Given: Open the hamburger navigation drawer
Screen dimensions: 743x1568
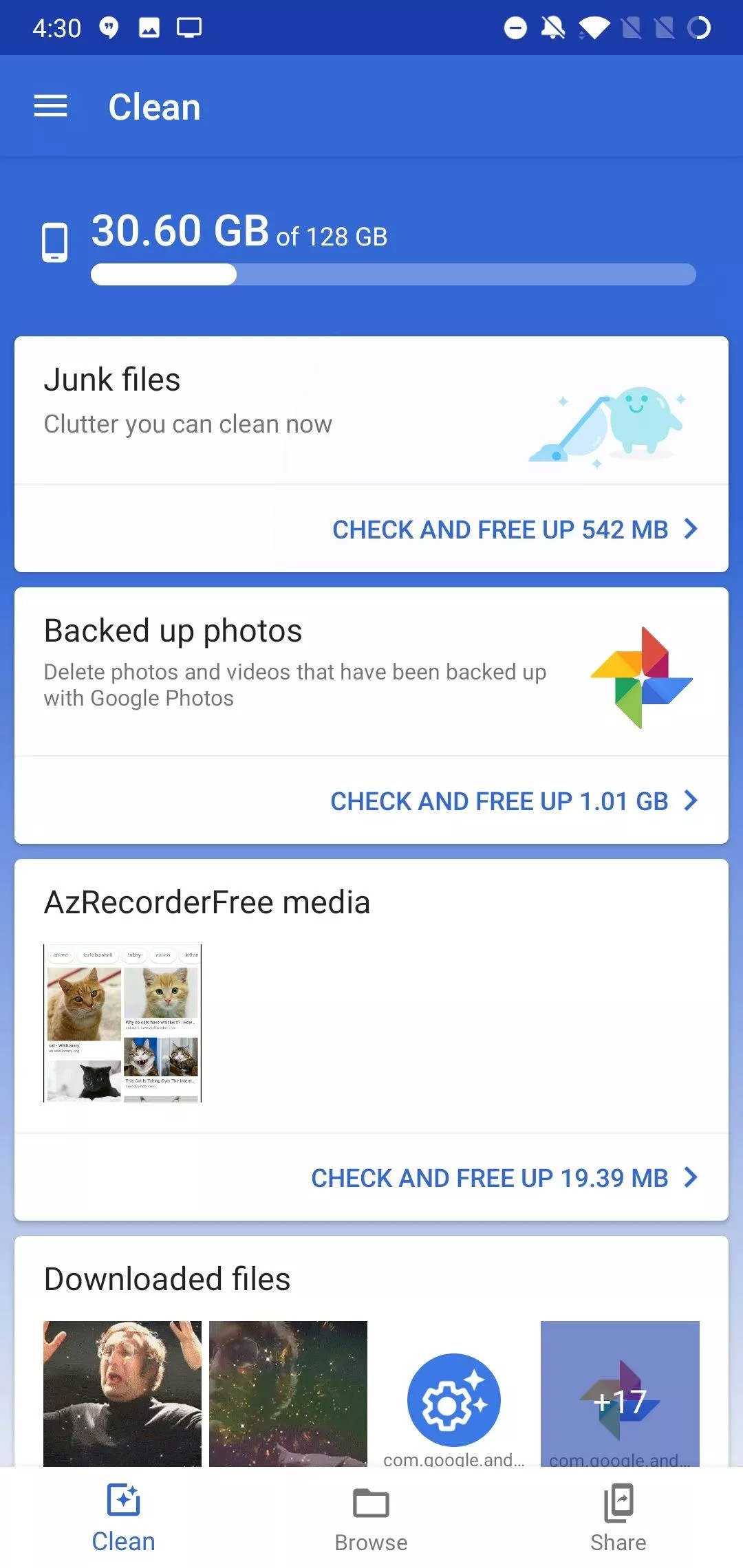Looking at the screenshot, I should point(51,107).
